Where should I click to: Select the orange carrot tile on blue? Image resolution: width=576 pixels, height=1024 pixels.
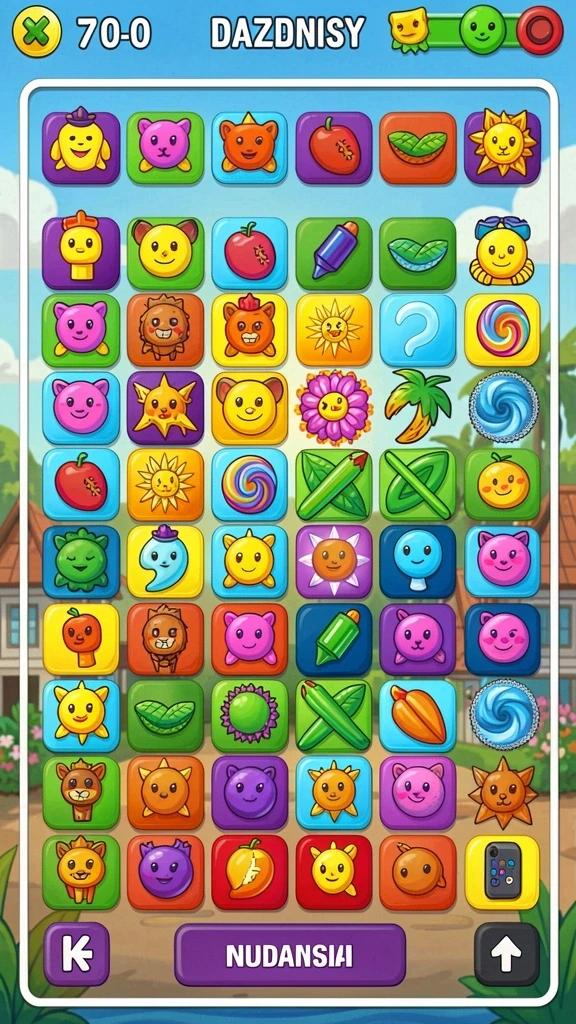[x=418, y=715]
